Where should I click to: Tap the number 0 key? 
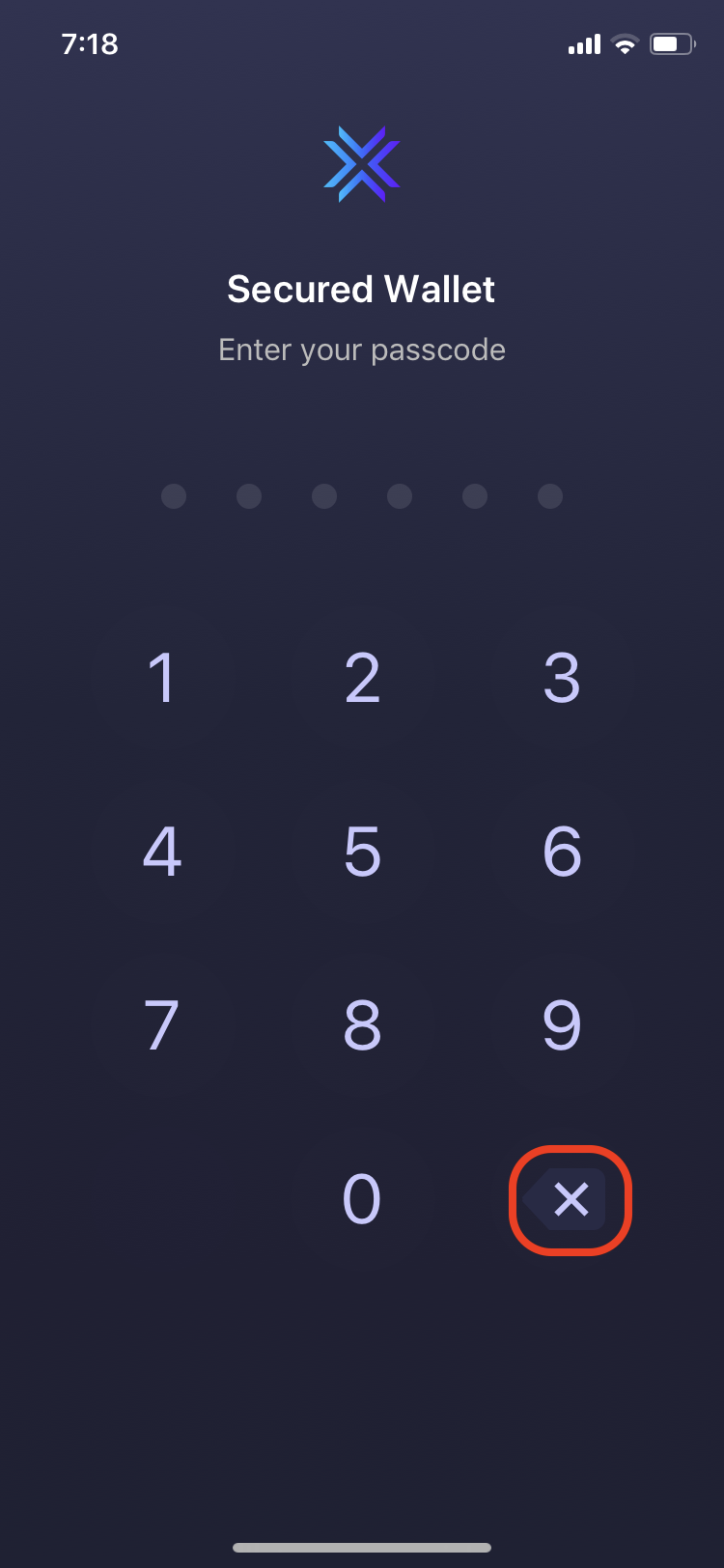tap(362, 1199)
